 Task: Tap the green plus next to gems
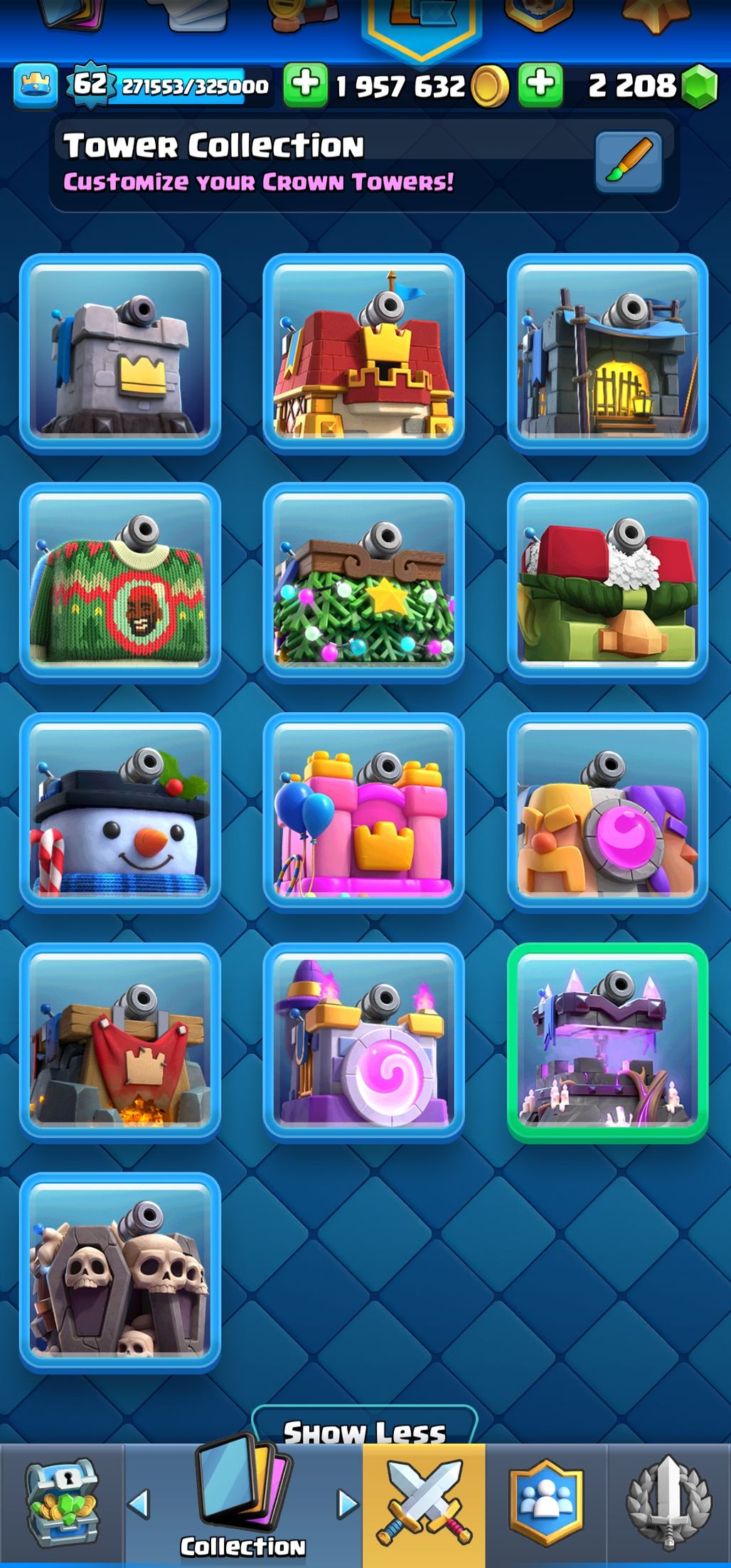click(540, 85)
